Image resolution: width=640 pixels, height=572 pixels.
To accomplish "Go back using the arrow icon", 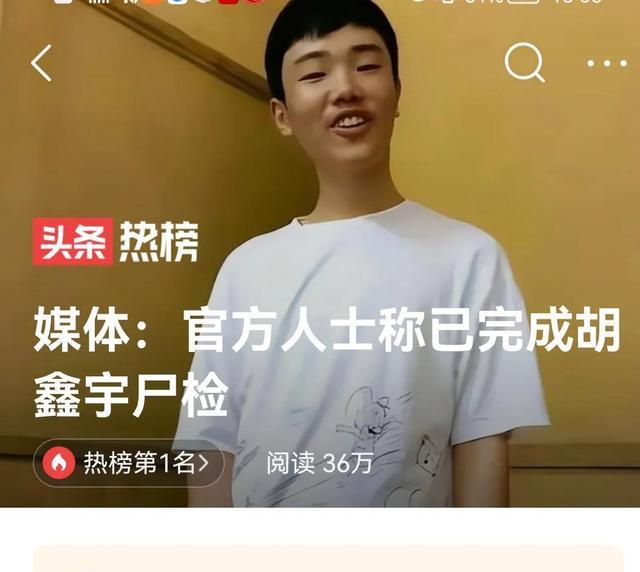I will 41,63.
